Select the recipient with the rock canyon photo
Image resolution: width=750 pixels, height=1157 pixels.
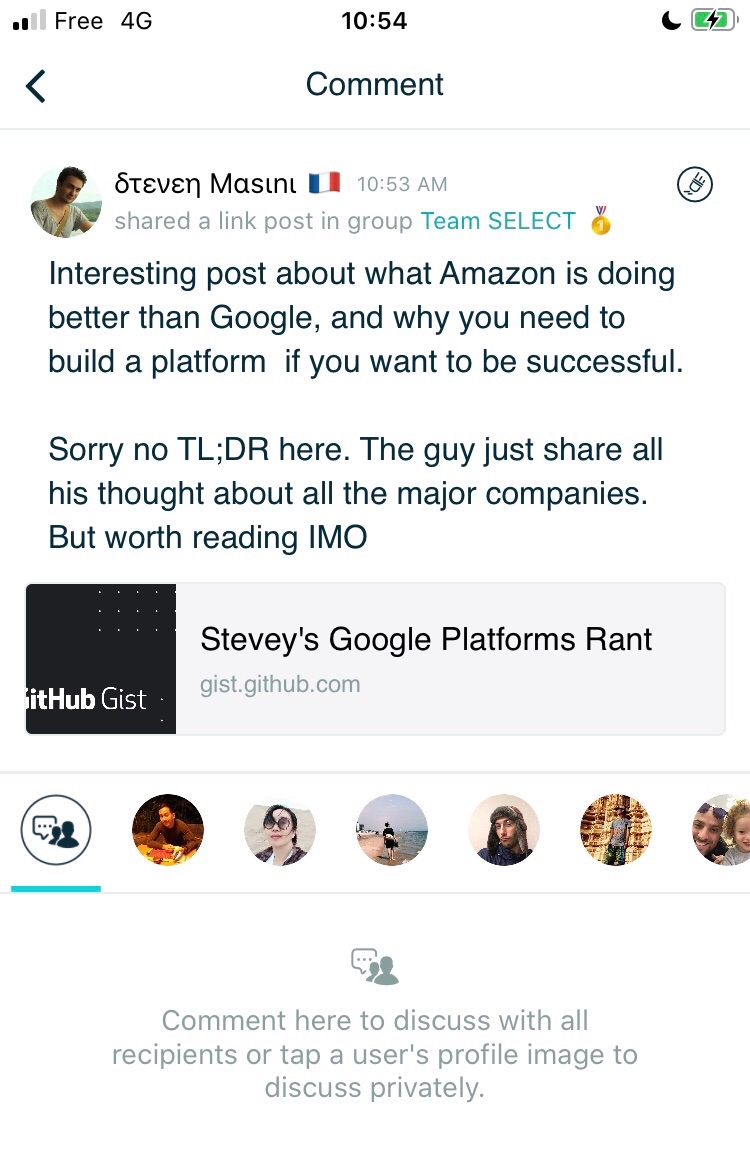[x=616, y=830]
